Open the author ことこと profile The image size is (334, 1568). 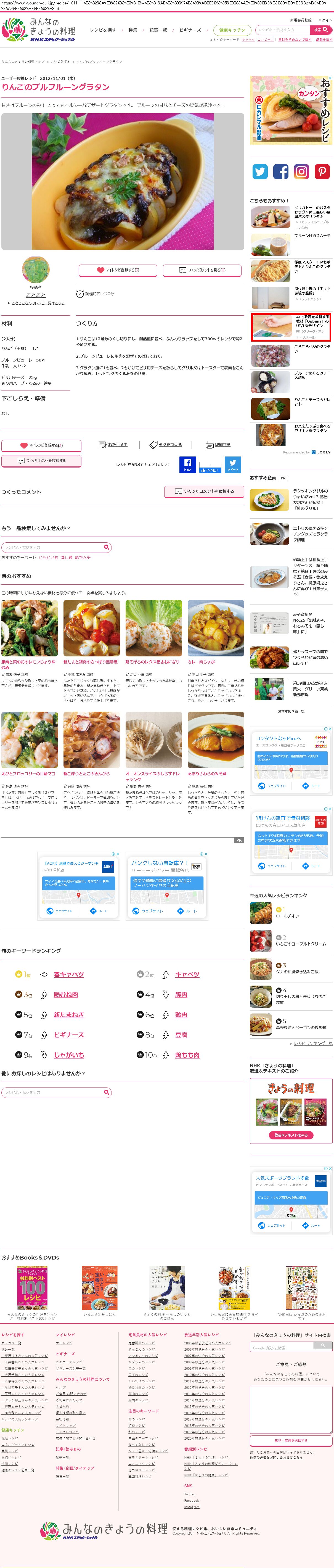tap(36, 295)
